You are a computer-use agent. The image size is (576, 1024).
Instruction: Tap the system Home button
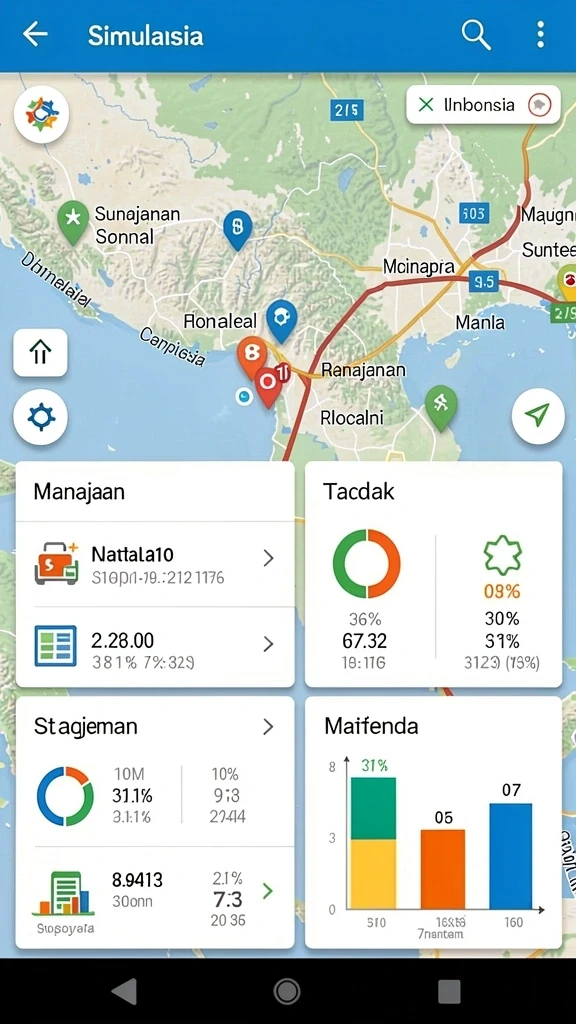(x=287, y=991)
